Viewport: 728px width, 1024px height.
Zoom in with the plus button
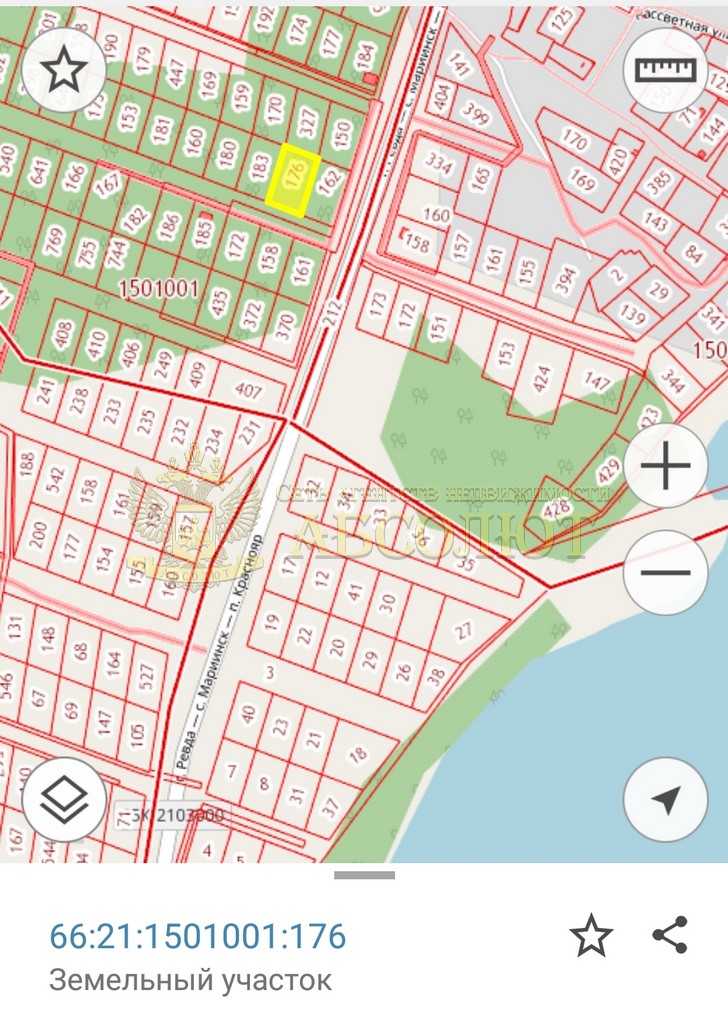point(665,468)
